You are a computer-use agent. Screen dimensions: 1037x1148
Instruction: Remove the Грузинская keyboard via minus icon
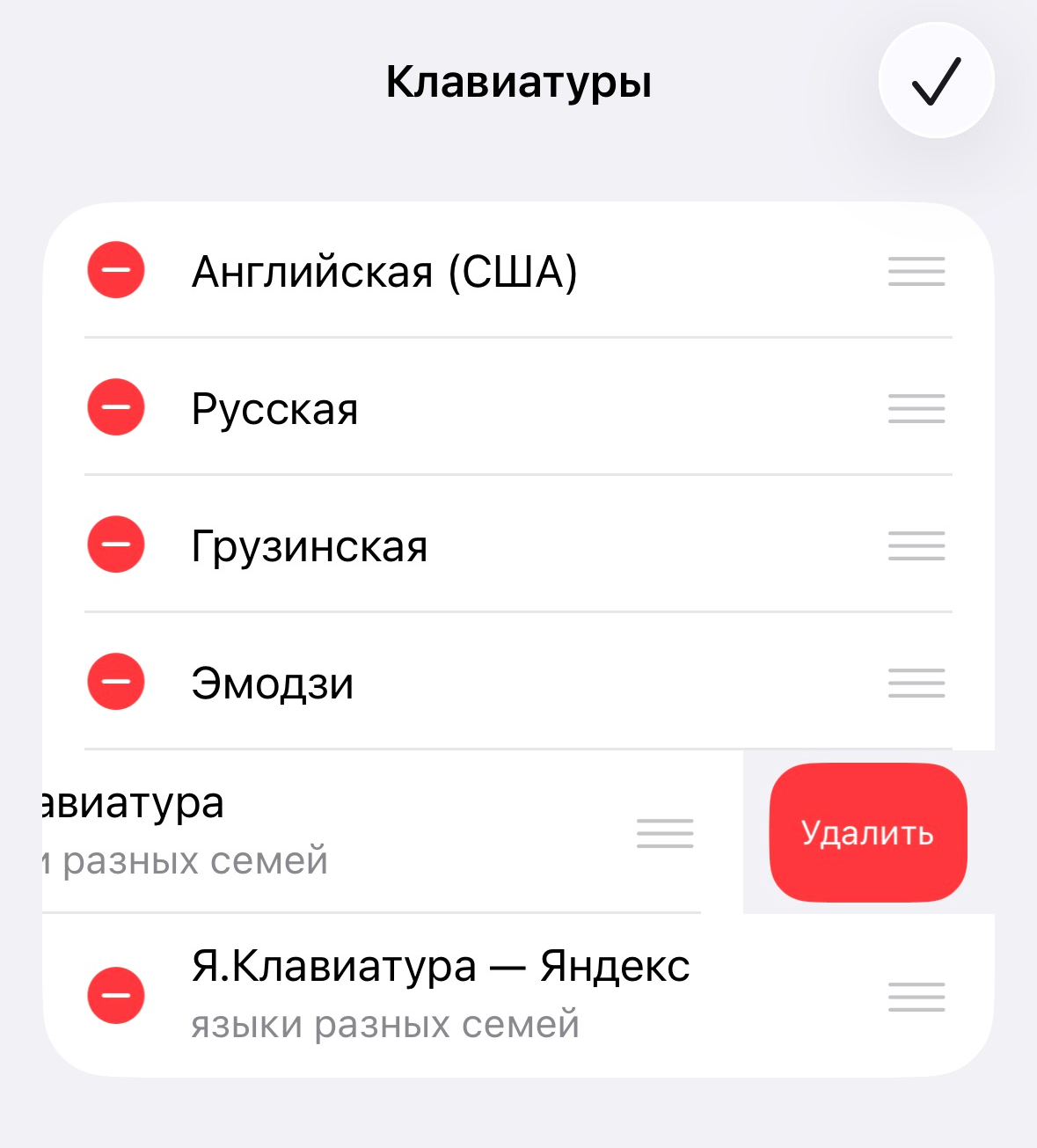point(116,545)
